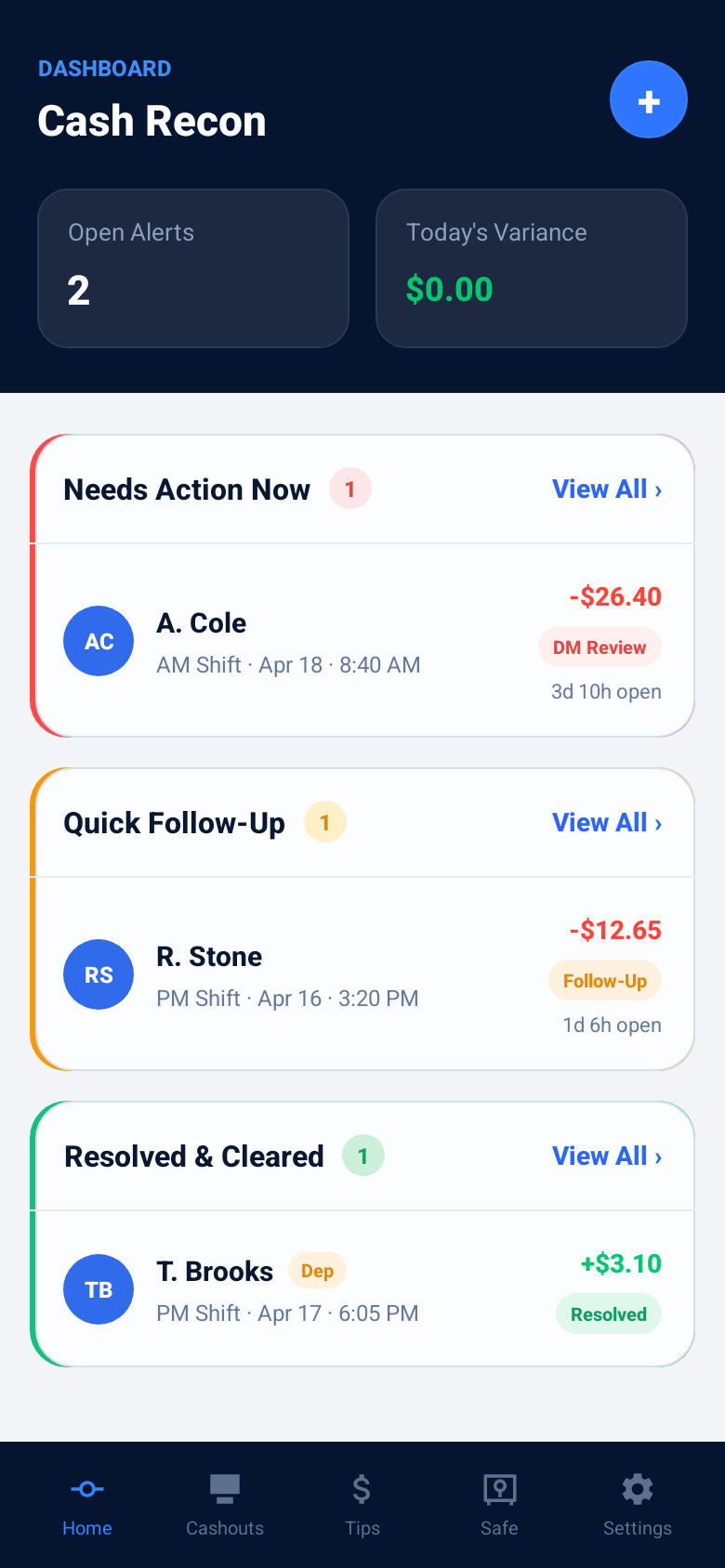Click the DM Review status badge

pyautogui.click(x=600, y=647)
